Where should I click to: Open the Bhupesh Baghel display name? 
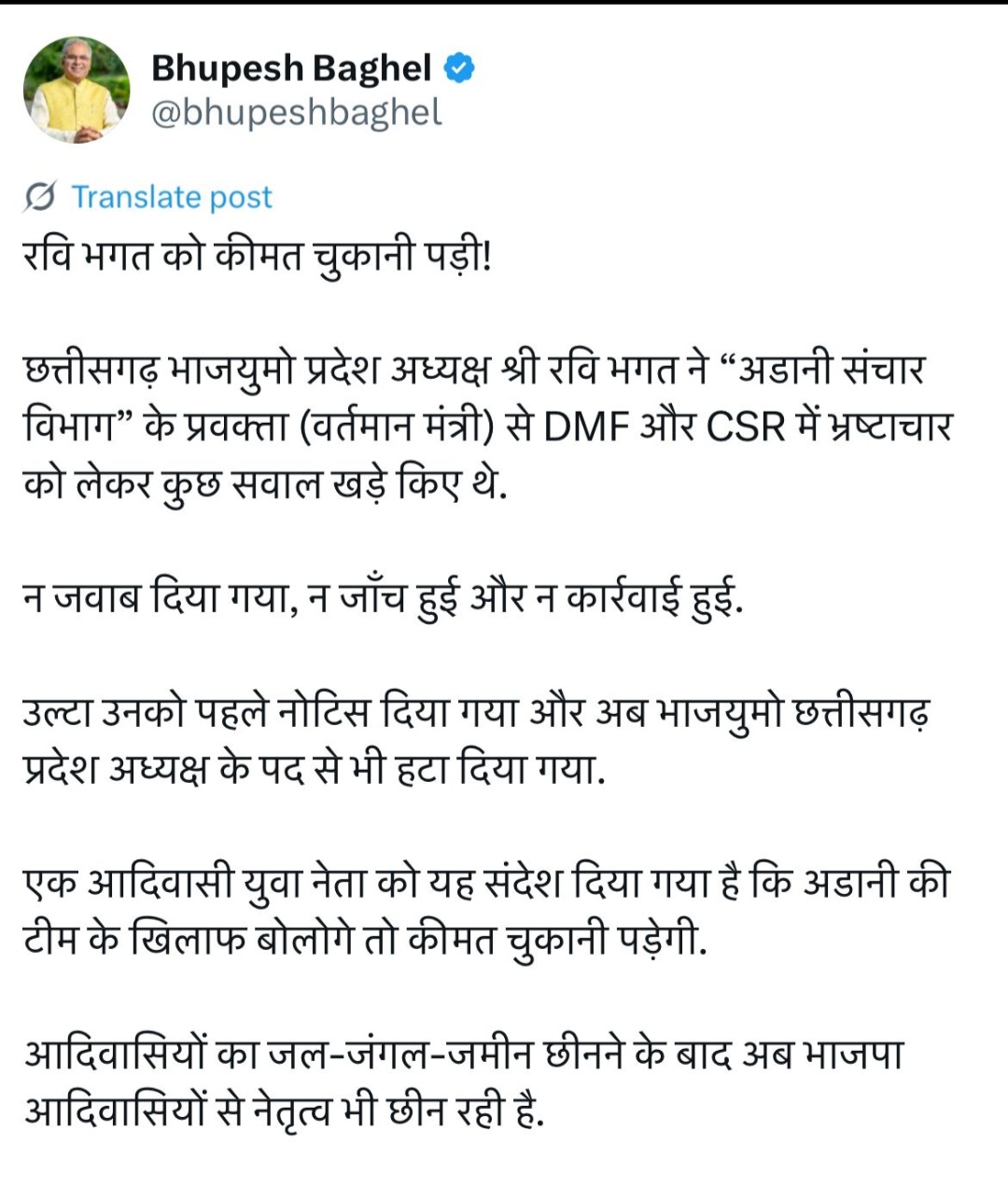click(x=291, y=68)
